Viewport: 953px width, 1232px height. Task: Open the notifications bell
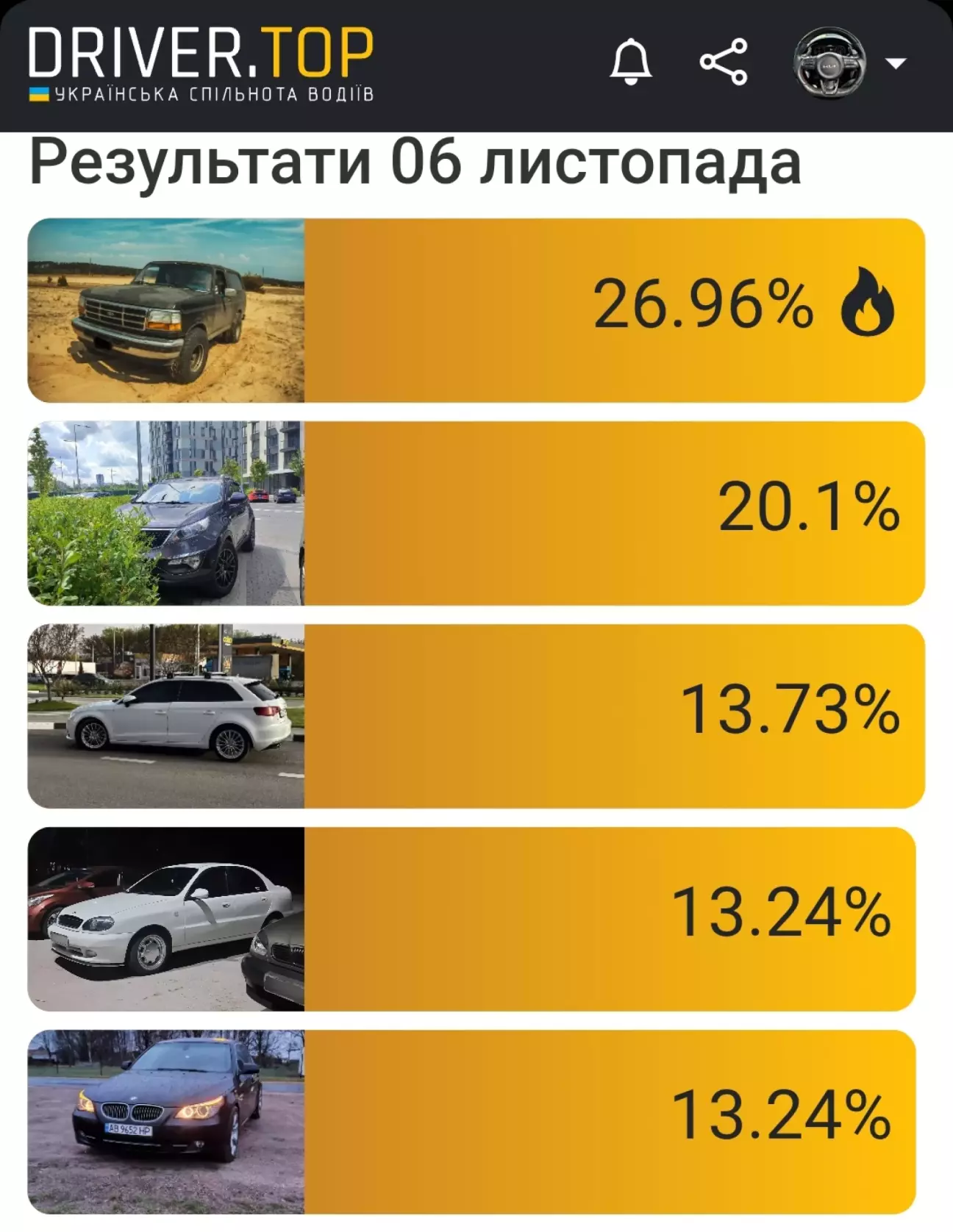(x=631, y=62)
